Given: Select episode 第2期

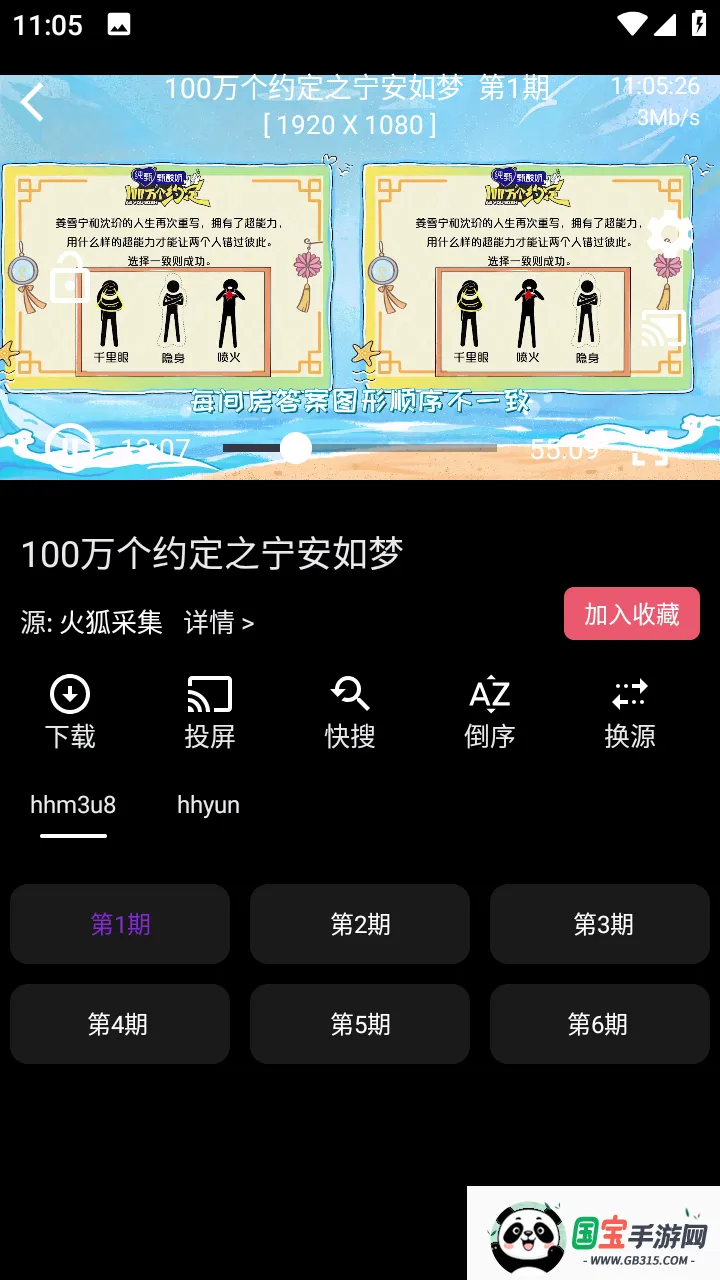Looking at the screenshot, I should pos(359,924).
